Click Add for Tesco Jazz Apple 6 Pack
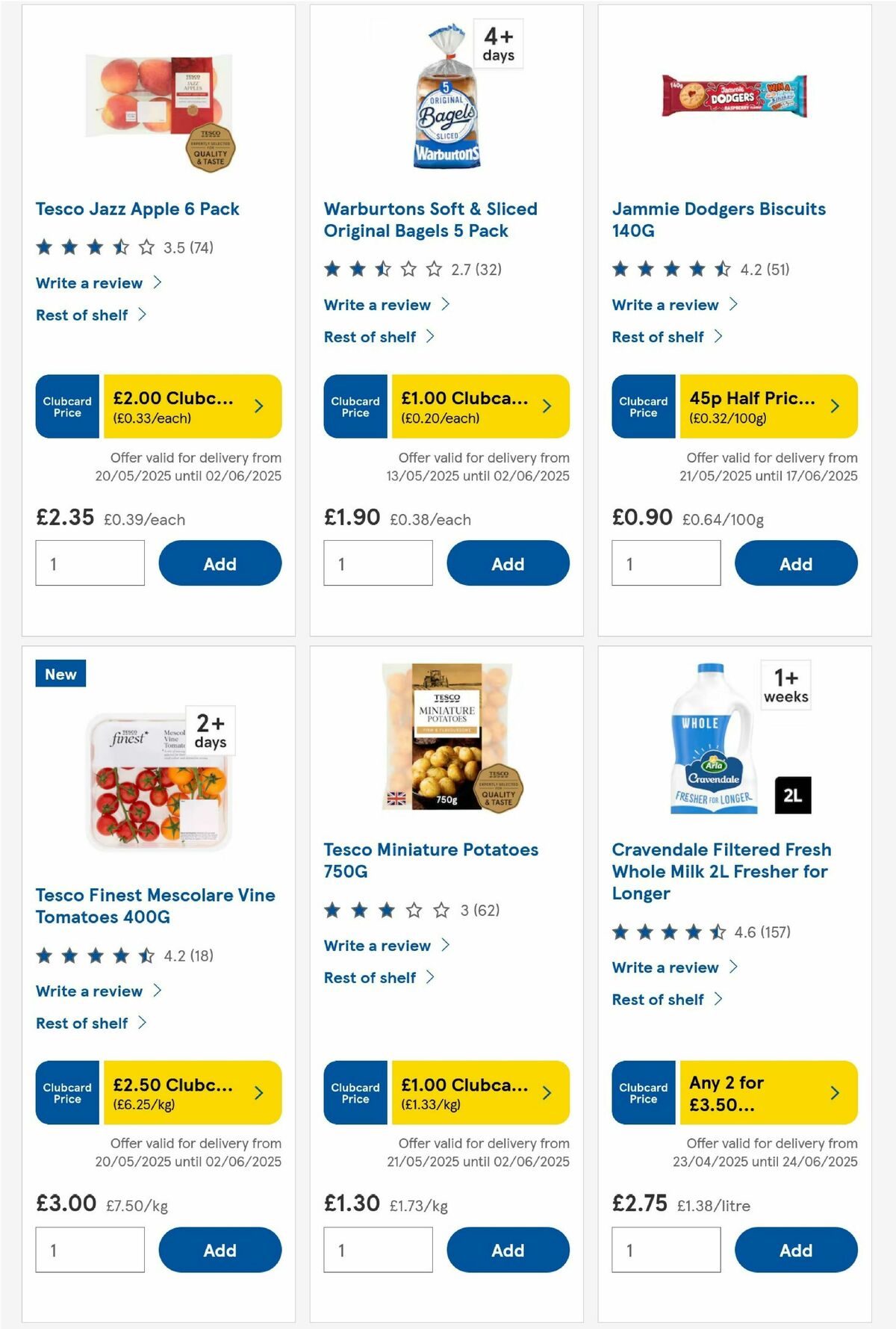This screenshot has width=896, height=1329. (219, 563)
